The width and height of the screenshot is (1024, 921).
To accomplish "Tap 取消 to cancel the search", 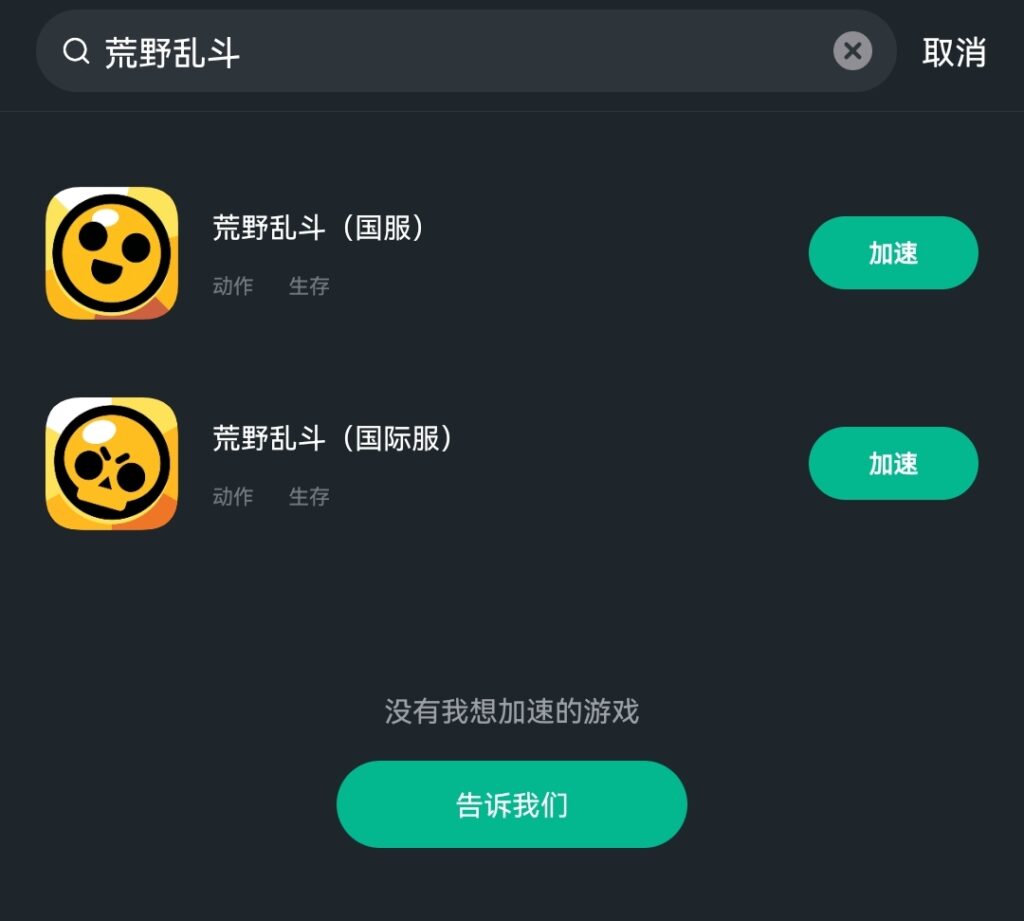I will click(953, 52).
